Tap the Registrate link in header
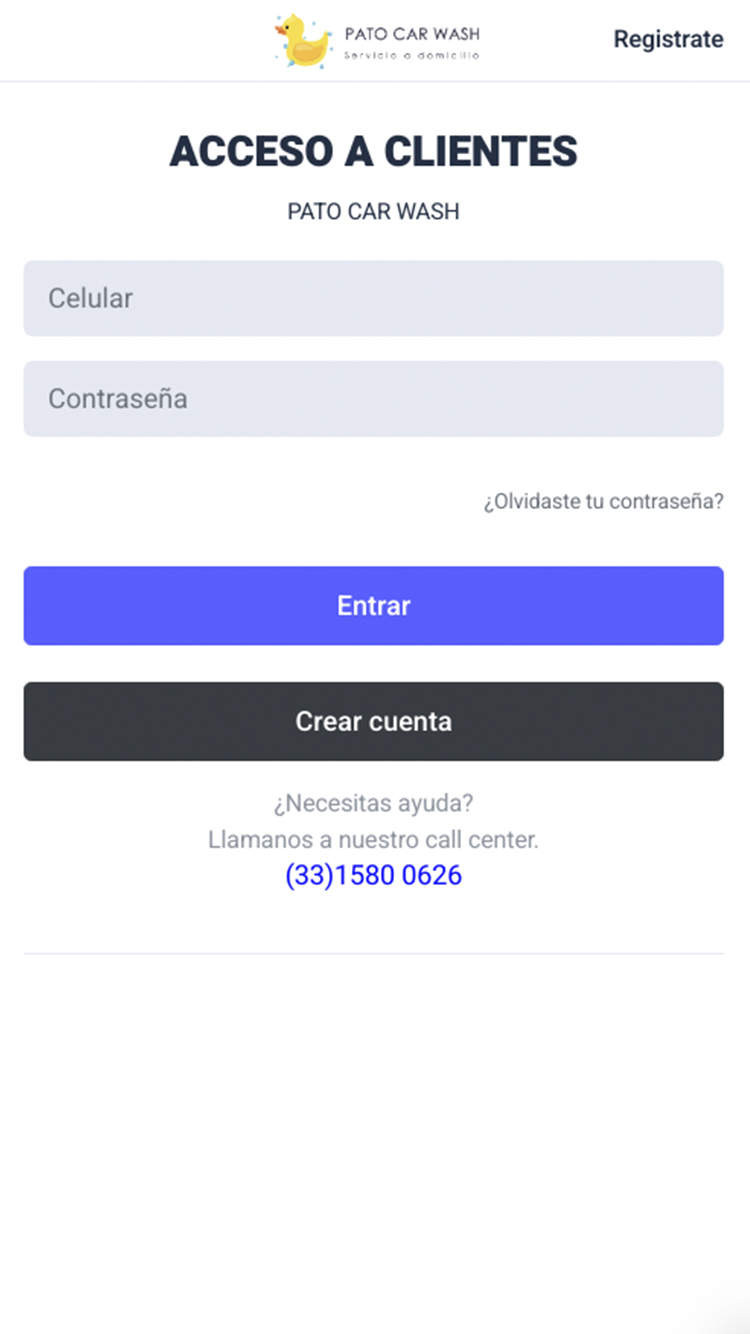 tap(668, 39)
